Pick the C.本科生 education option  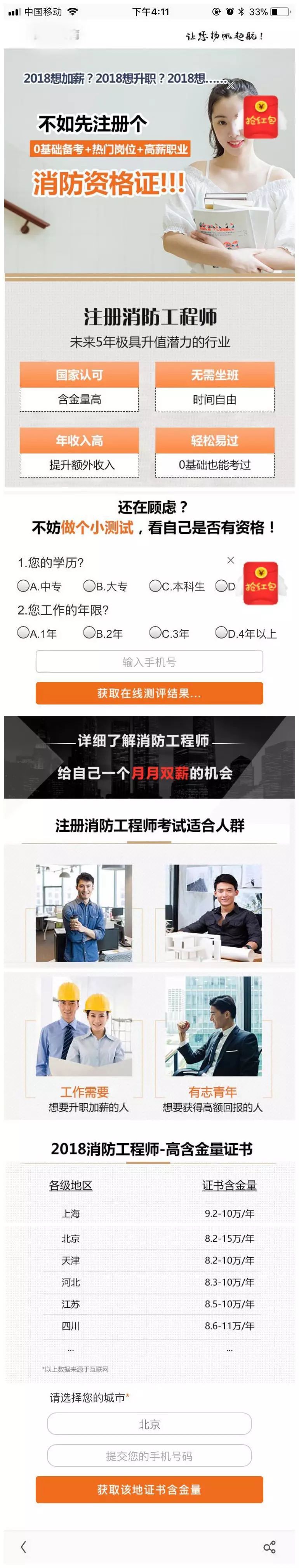(x=155, y=585)
